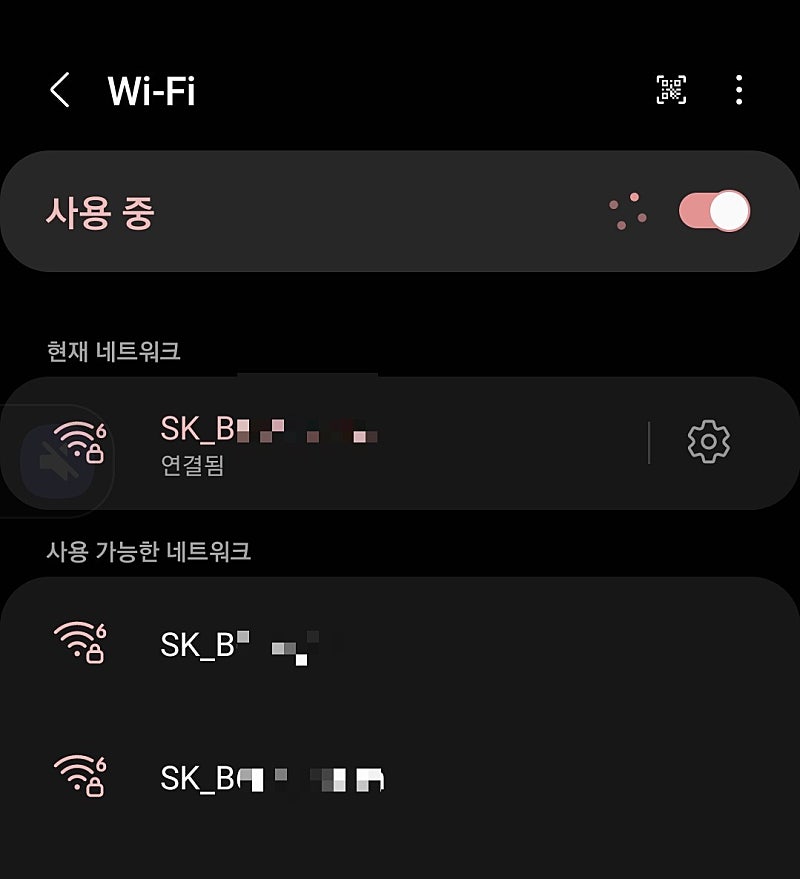Select the connected network marked 연결됨

(350, 443)
